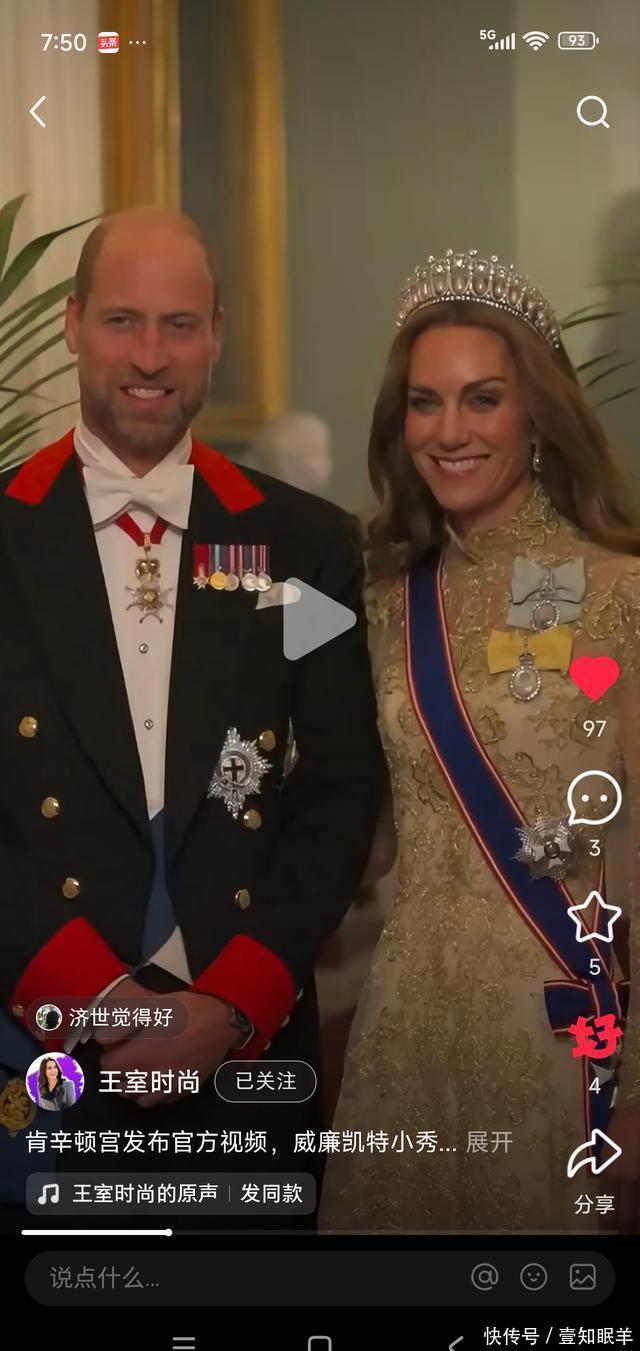The height and width of the screenshot is (1351, 640).
Task: Tap the red 好 thumbs-up icon
Action: point(595,1038)
